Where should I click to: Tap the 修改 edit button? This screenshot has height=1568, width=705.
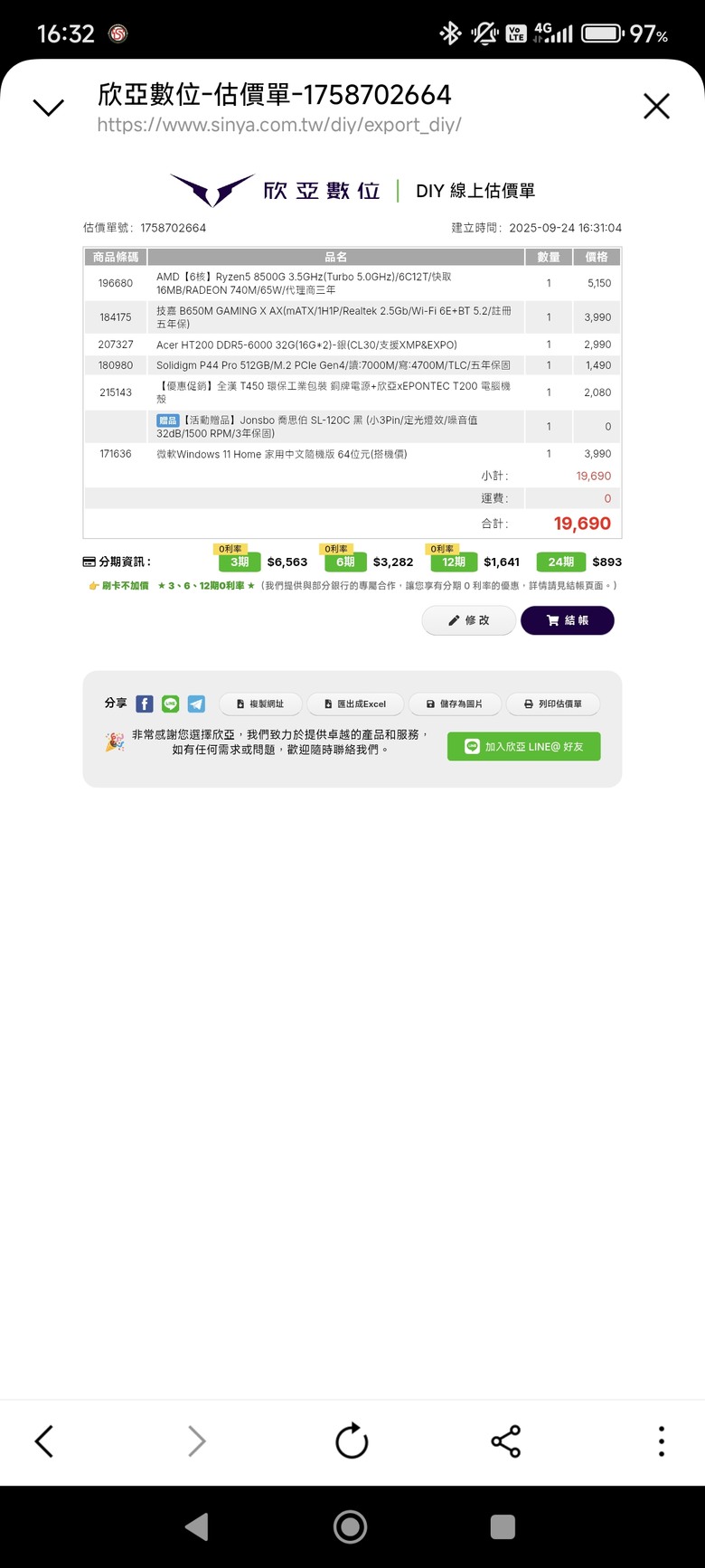click(x=469, y=620)
